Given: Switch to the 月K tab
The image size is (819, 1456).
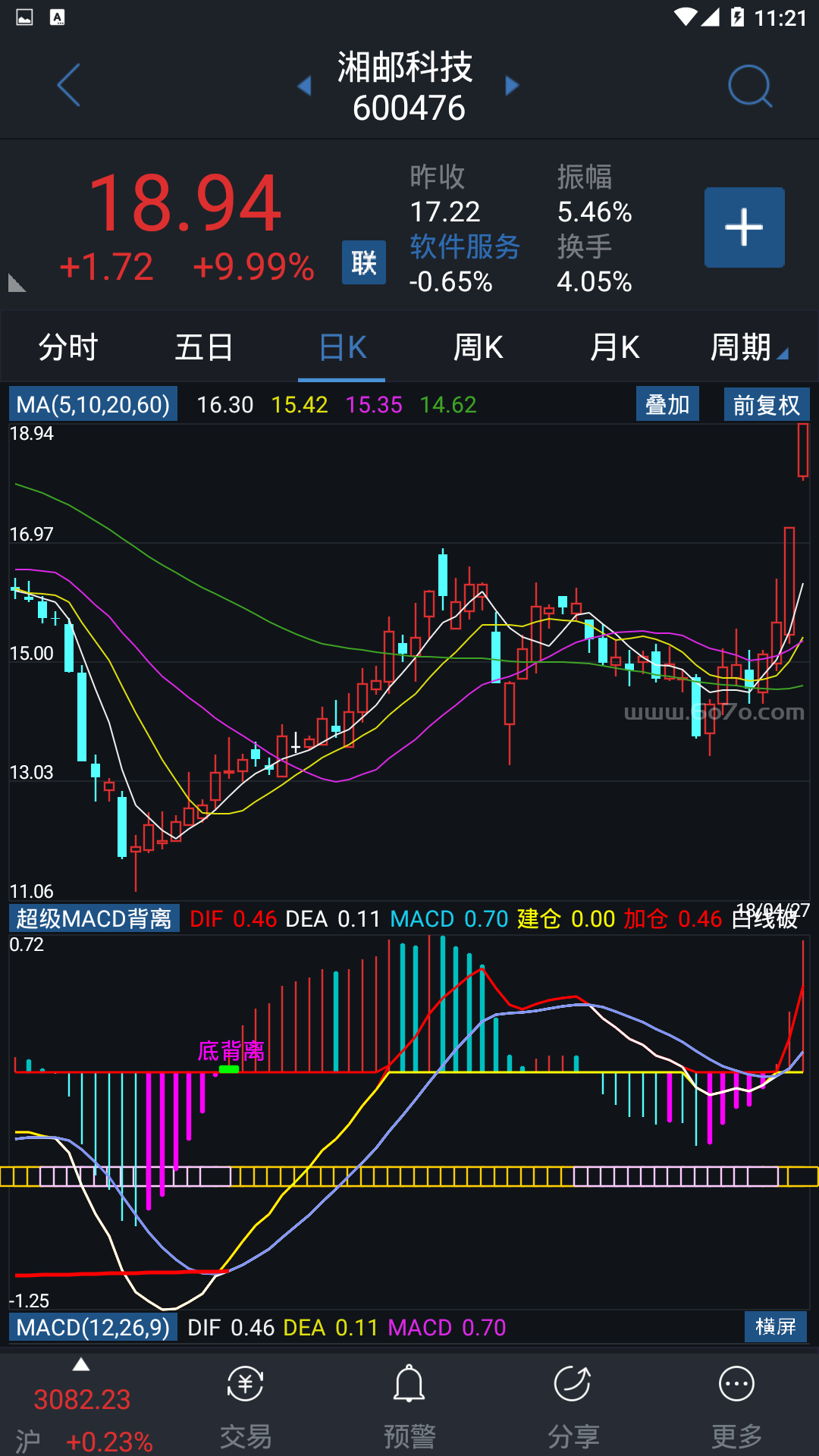Looking at the screenshot, I should coord(614,347).
